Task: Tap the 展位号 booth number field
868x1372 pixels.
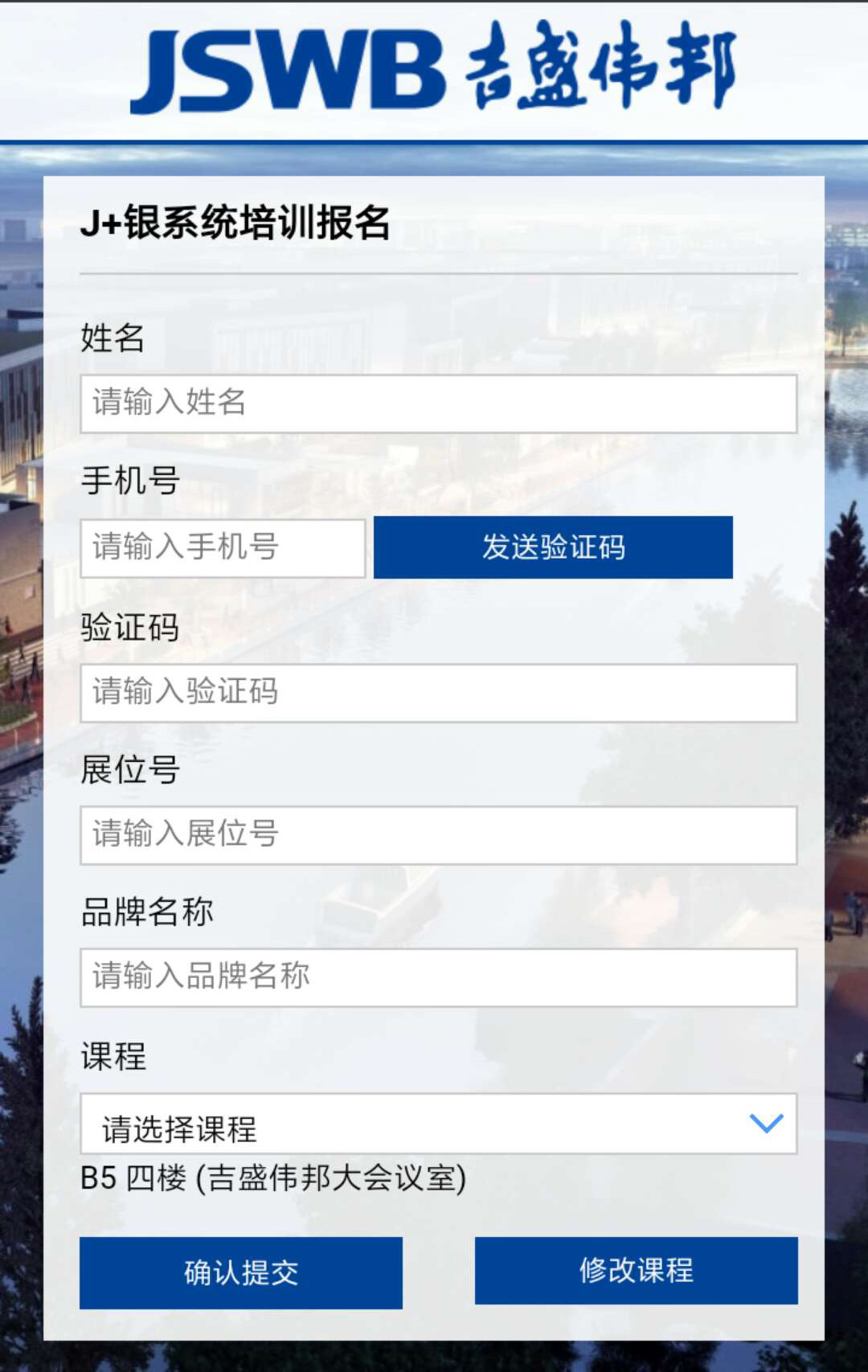Action: tap(438, 835)
